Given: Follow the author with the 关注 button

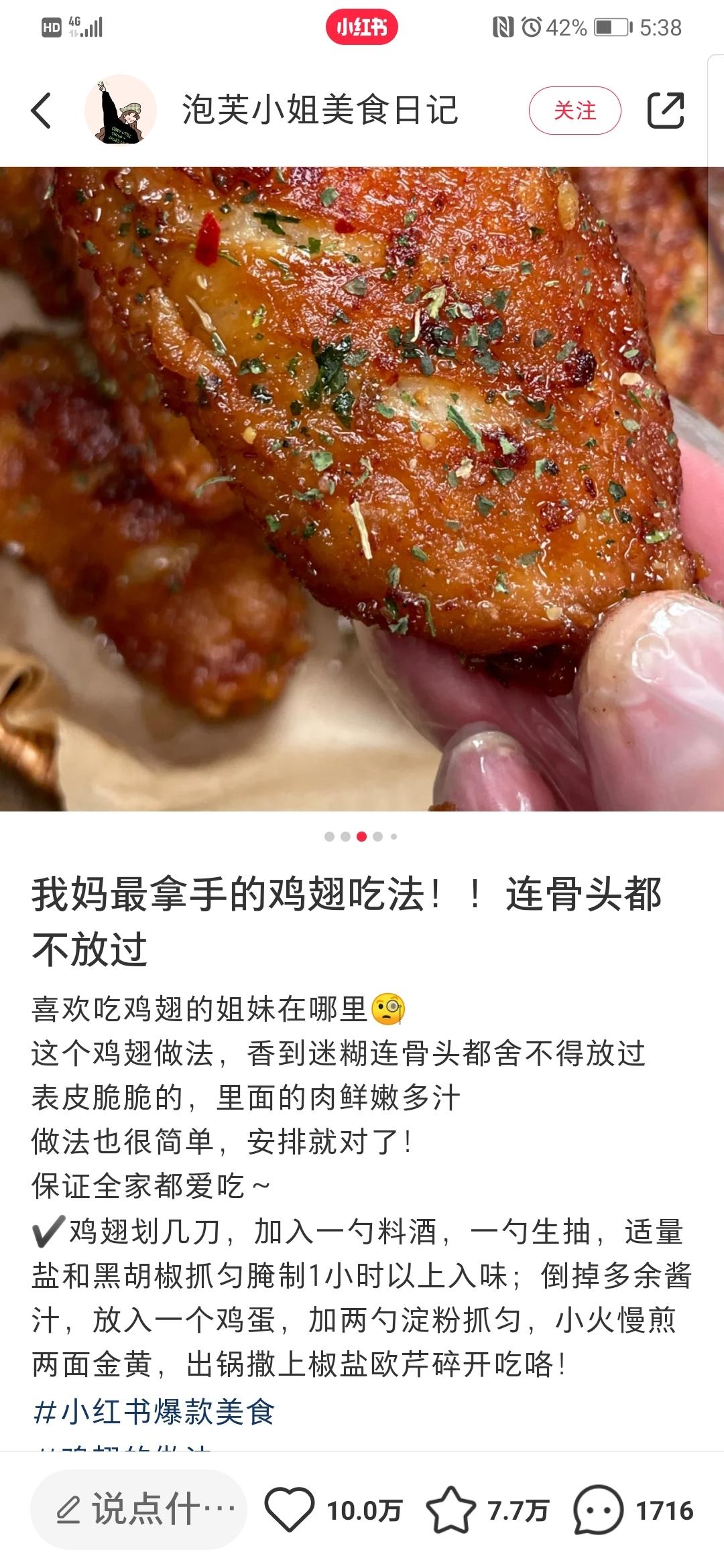Looking at the screenshot, I should 575,111.
